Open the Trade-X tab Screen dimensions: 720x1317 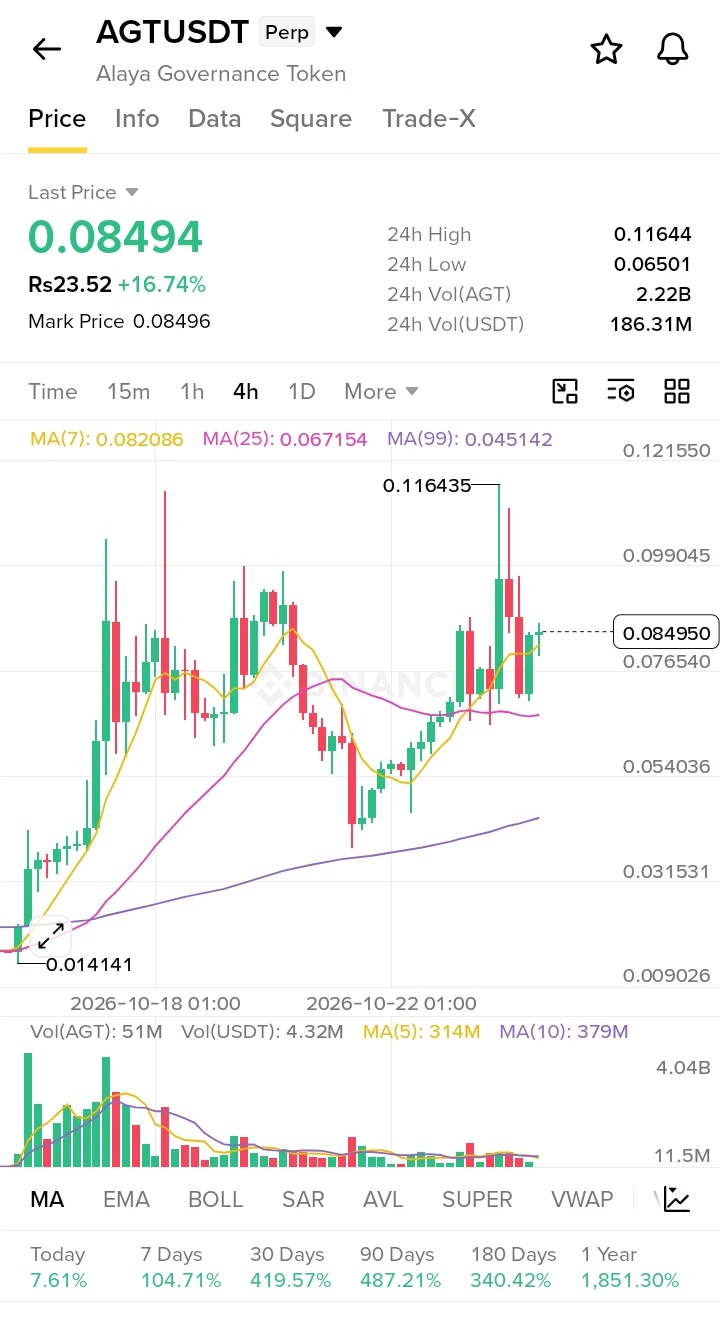coord(429,119)
